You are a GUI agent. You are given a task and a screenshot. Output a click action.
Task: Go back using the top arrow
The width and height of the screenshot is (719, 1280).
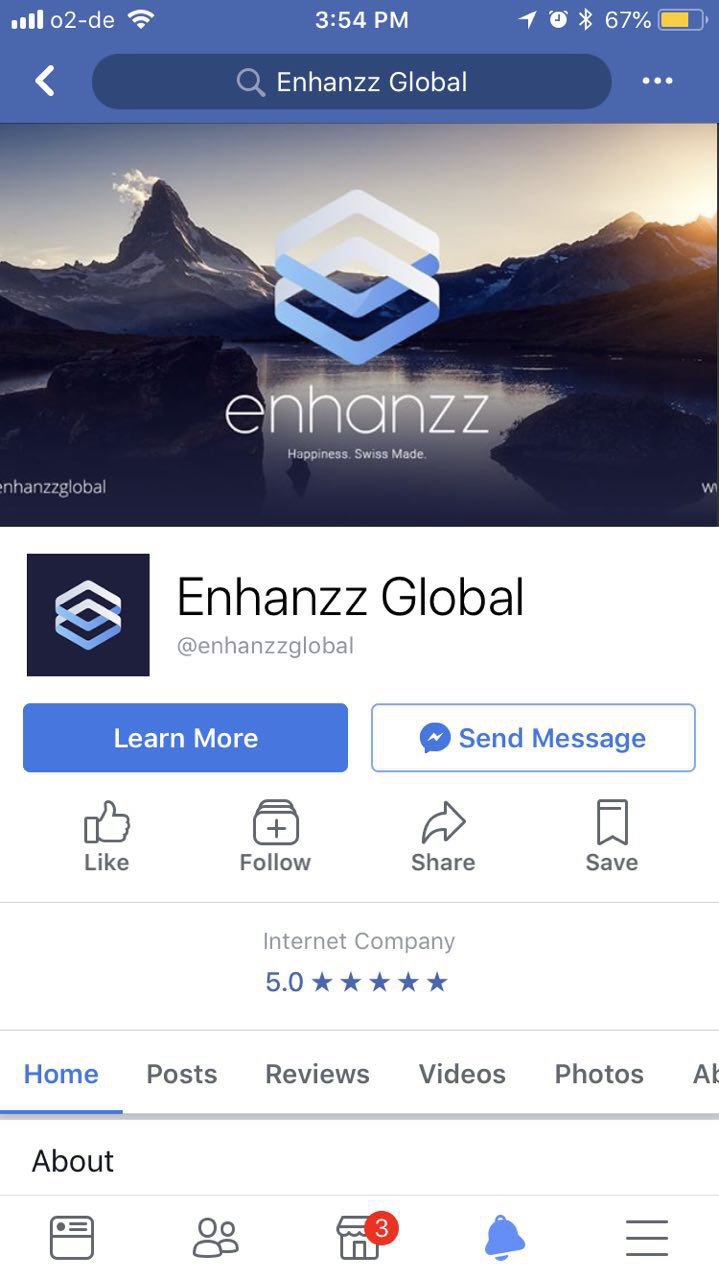pos(45,81)
